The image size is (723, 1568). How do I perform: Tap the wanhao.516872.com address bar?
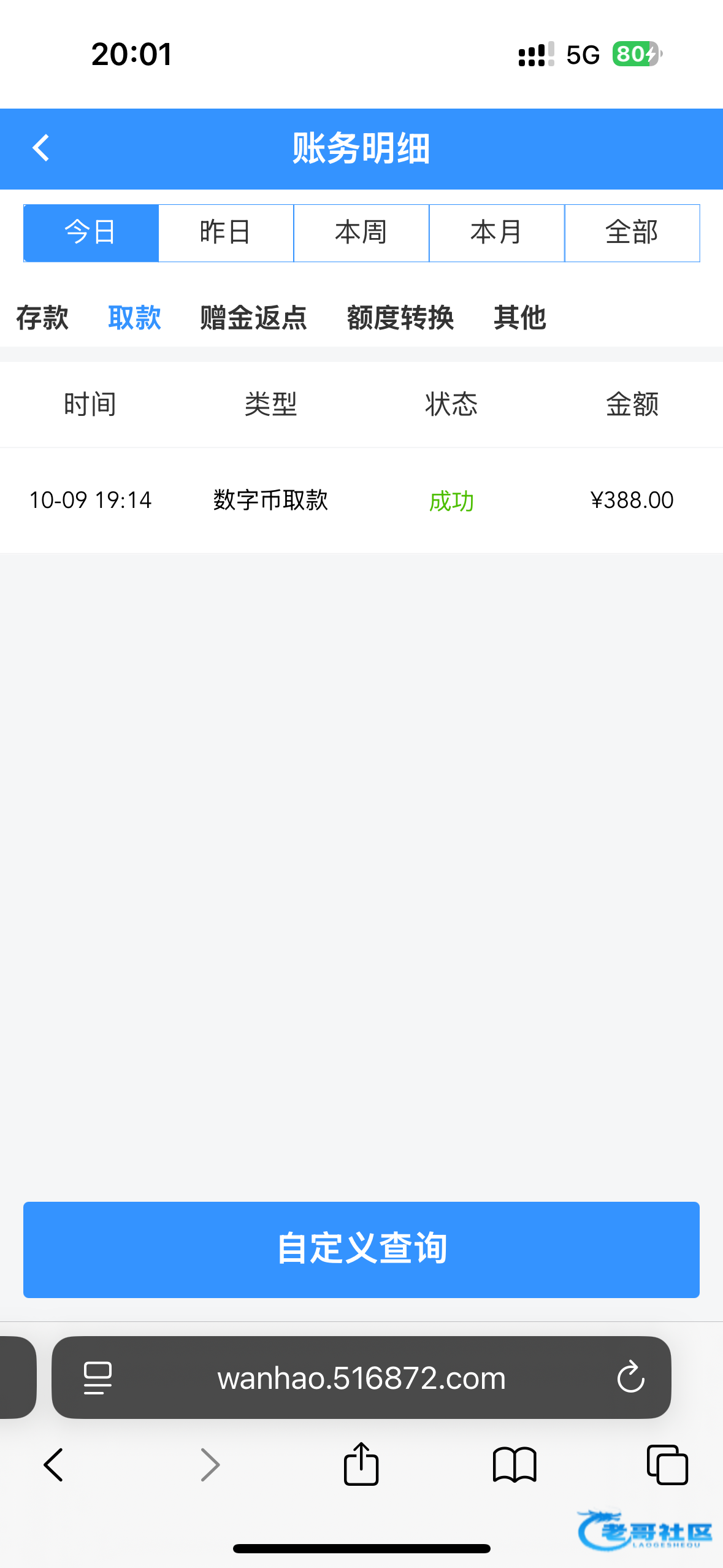(361, 1378)
